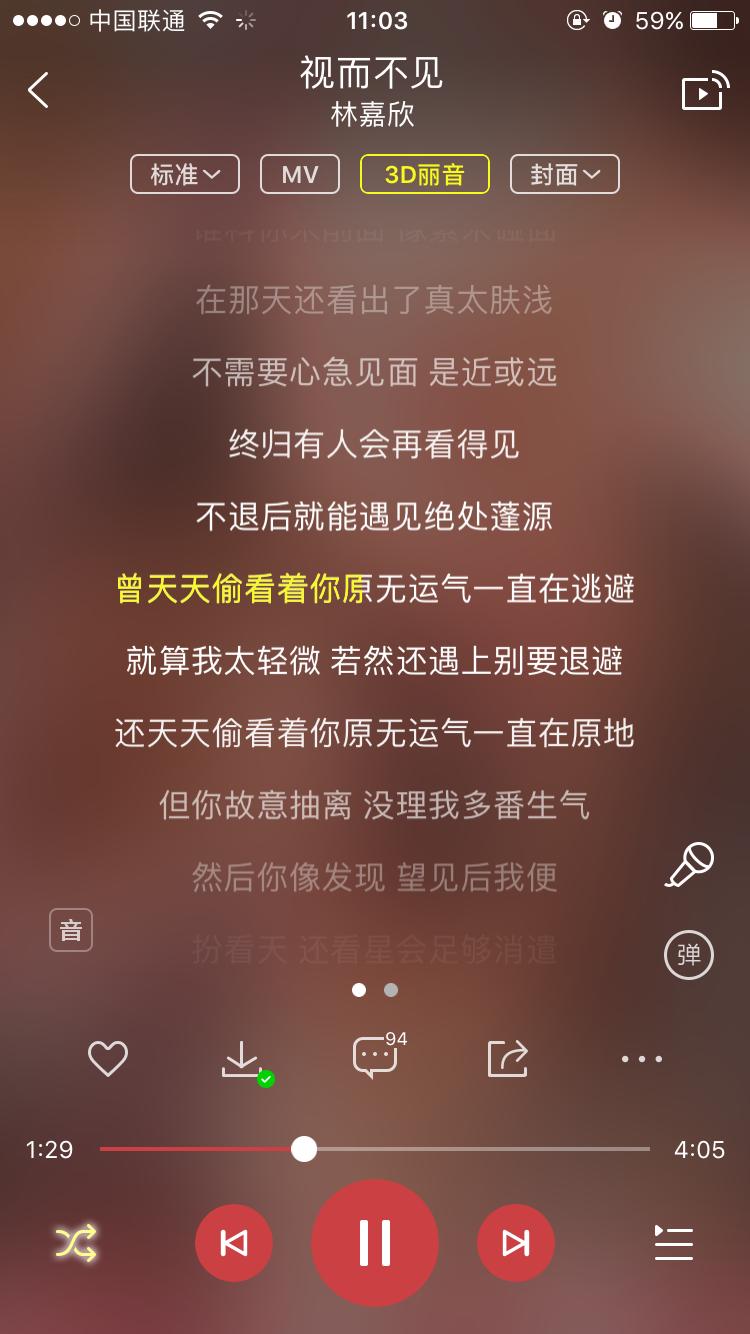This screenshot has height=1334, width=750.
Task: Open the comments panel showing 94 comments
Action: (x=374, y=1058)
